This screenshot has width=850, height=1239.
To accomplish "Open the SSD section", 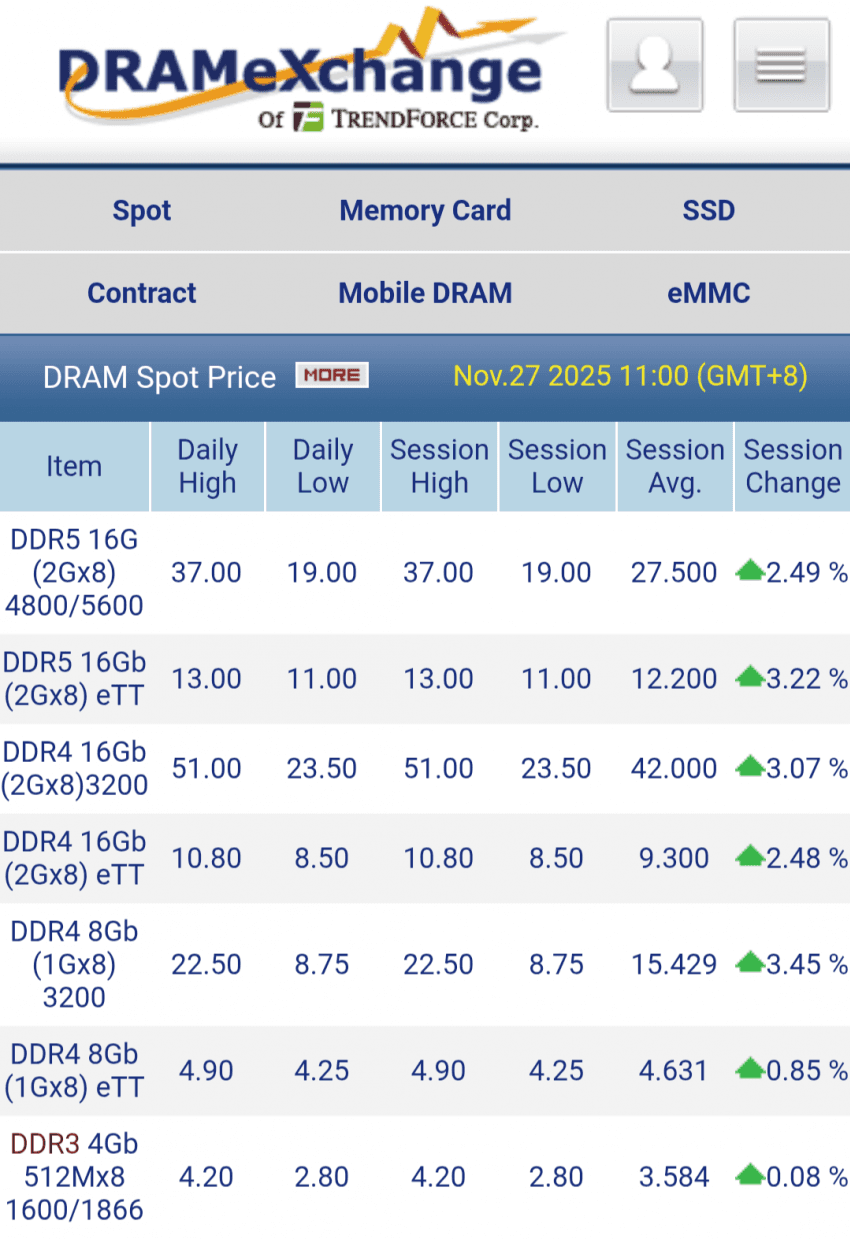I will point(708,211).
